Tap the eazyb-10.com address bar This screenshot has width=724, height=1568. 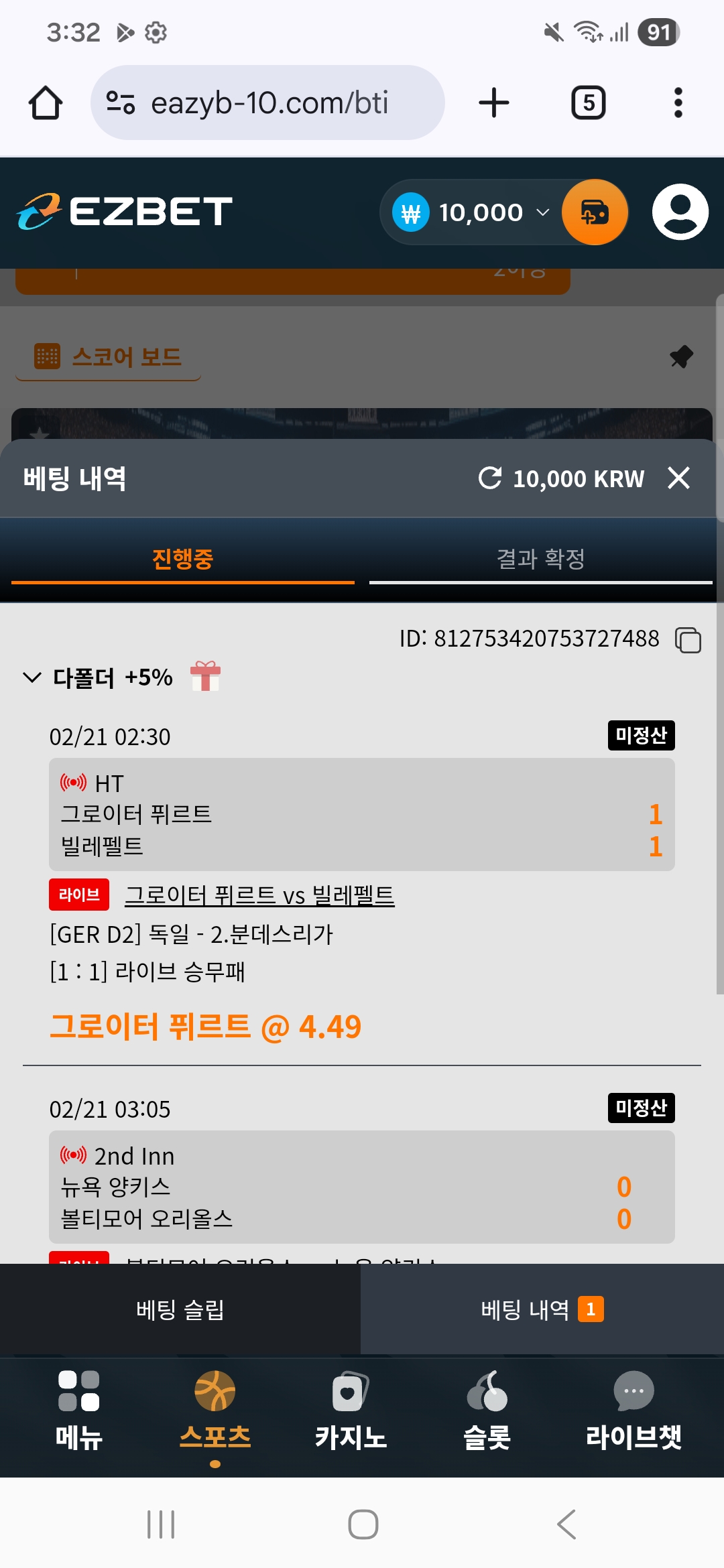click(x=268, y=103)
